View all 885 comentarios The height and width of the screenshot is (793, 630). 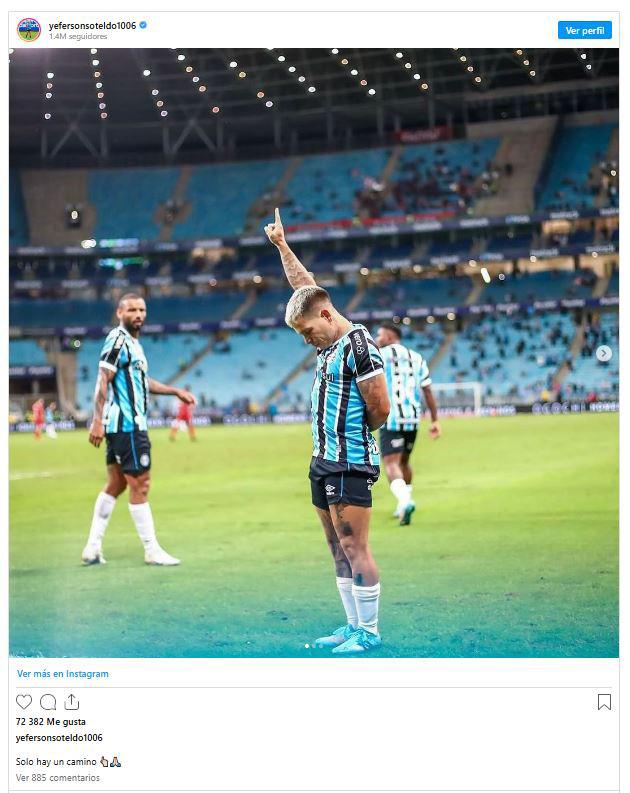pos(58,777)
